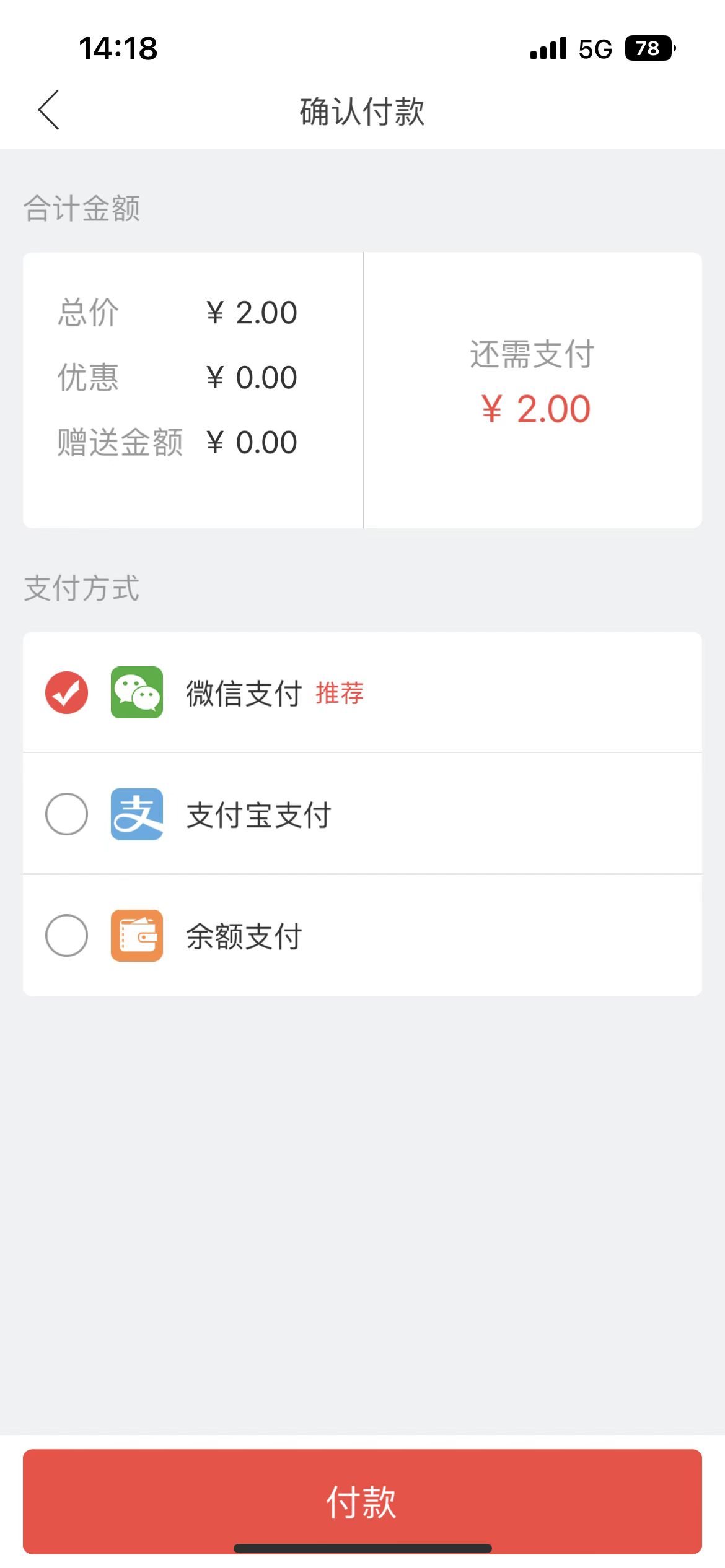Go back from the 确认付款 page
The height and width of the screenshot is (1568, 725).
coord(49,110)
